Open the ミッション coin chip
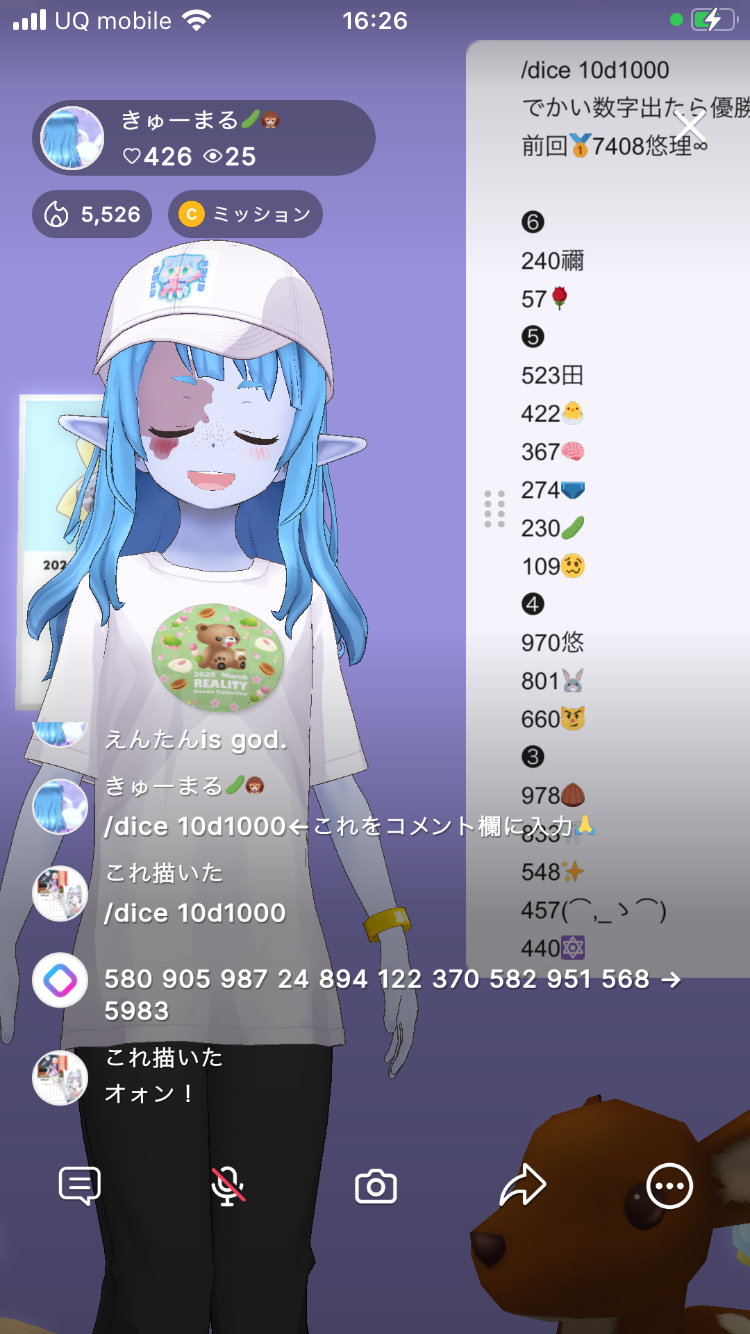Viewport: 750px width, 1334px height. (x=245, y=214)
